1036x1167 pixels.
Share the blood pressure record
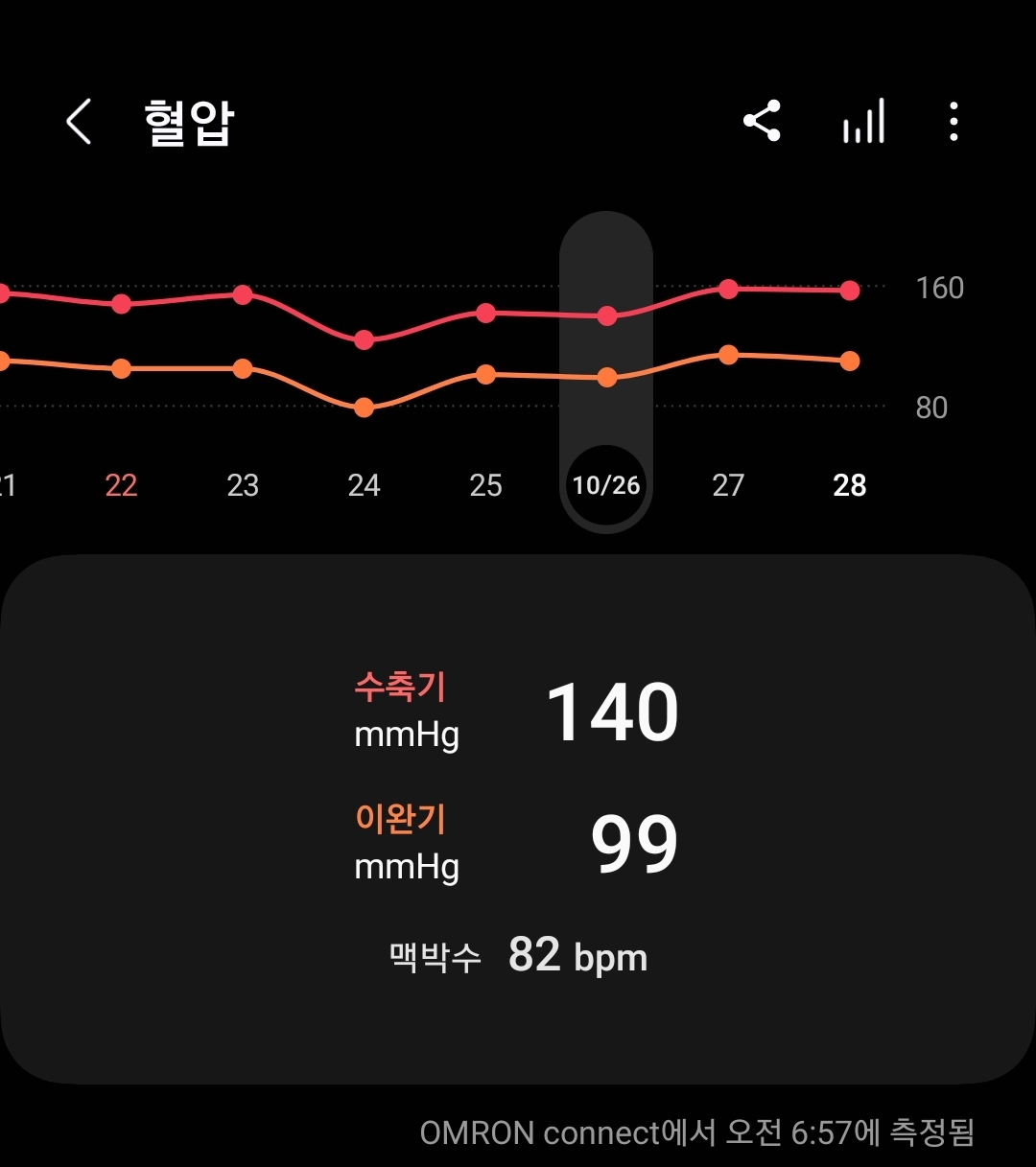[762, 121]
